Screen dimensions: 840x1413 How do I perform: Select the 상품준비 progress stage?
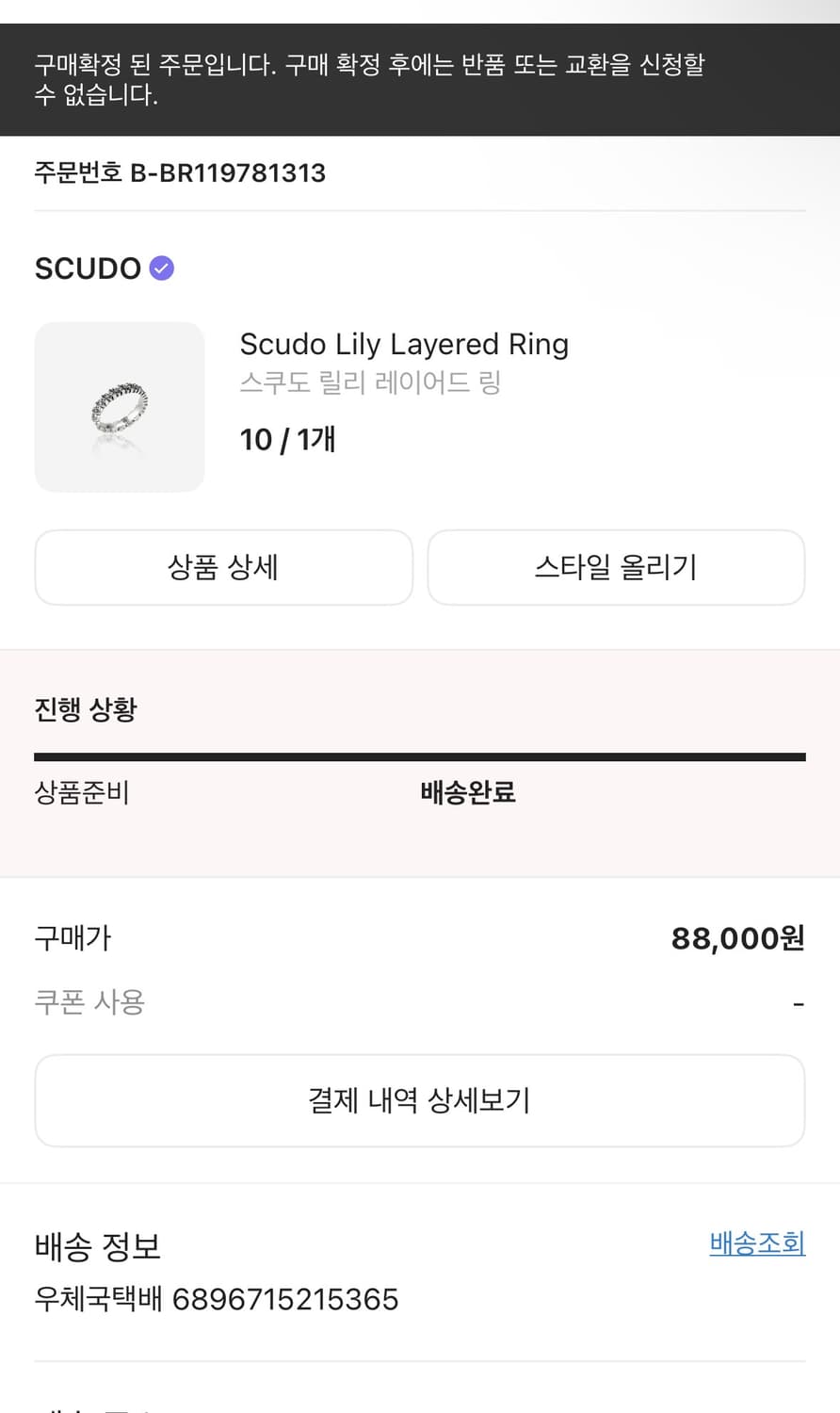pos(82,793)
